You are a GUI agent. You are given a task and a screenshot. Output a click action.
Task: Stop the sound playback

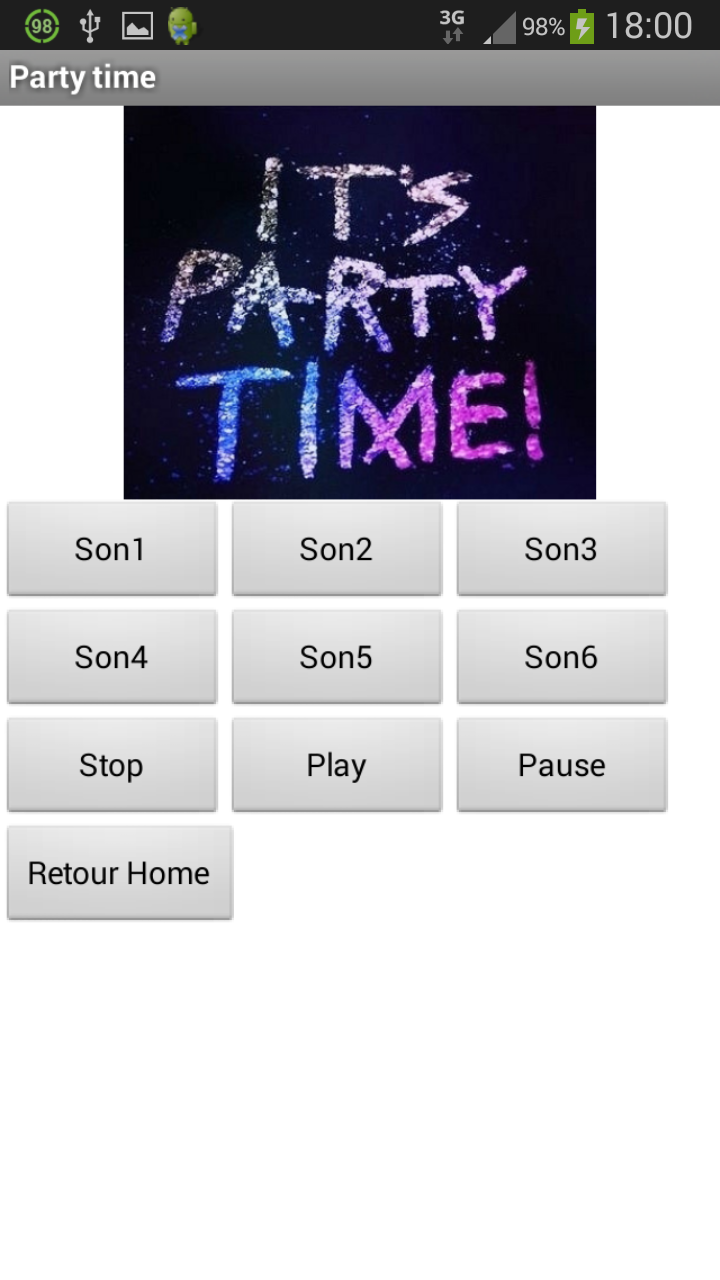111,764
